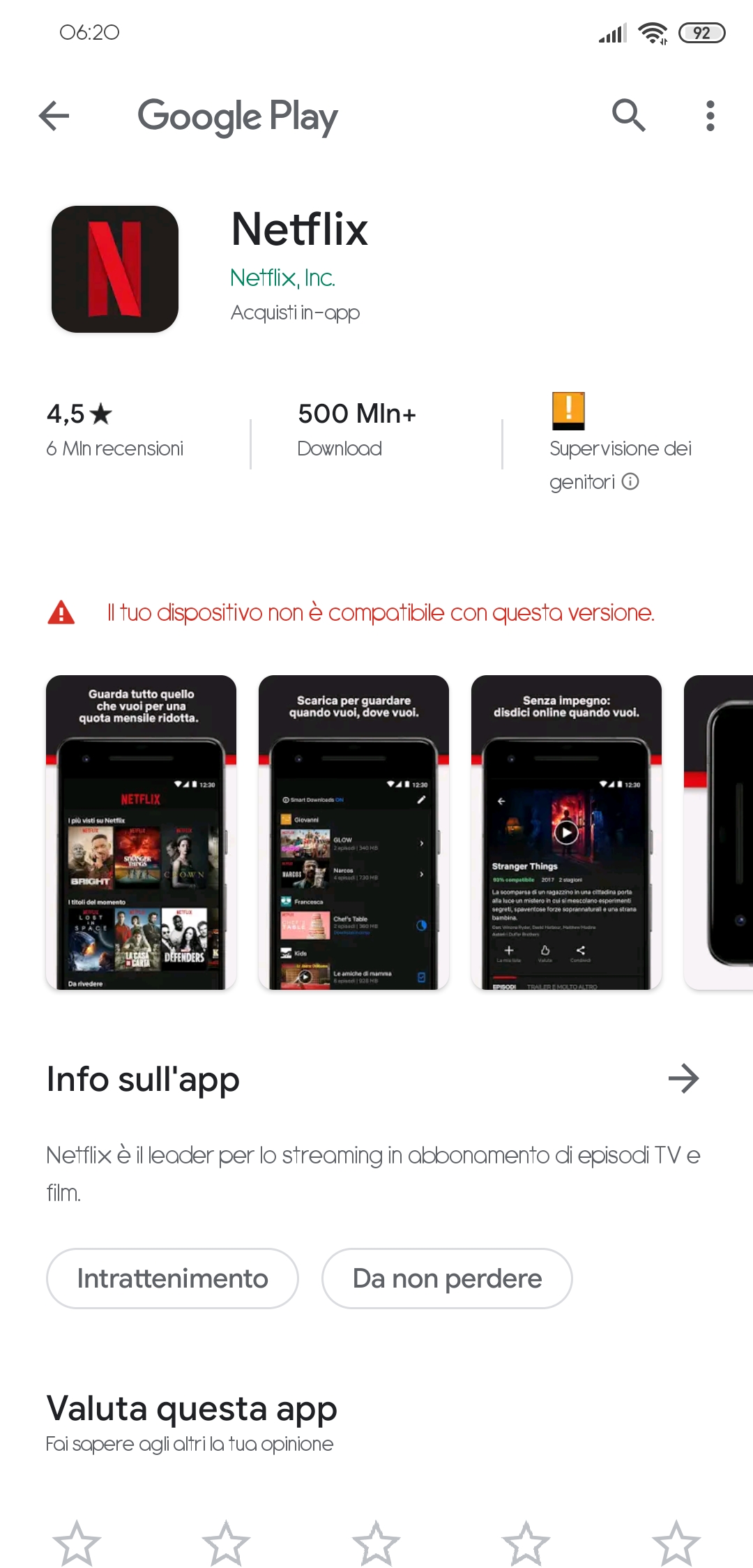The image size is (753, 1568).
Task: Rate the app two stars
Action: (x=226, y=1543)
